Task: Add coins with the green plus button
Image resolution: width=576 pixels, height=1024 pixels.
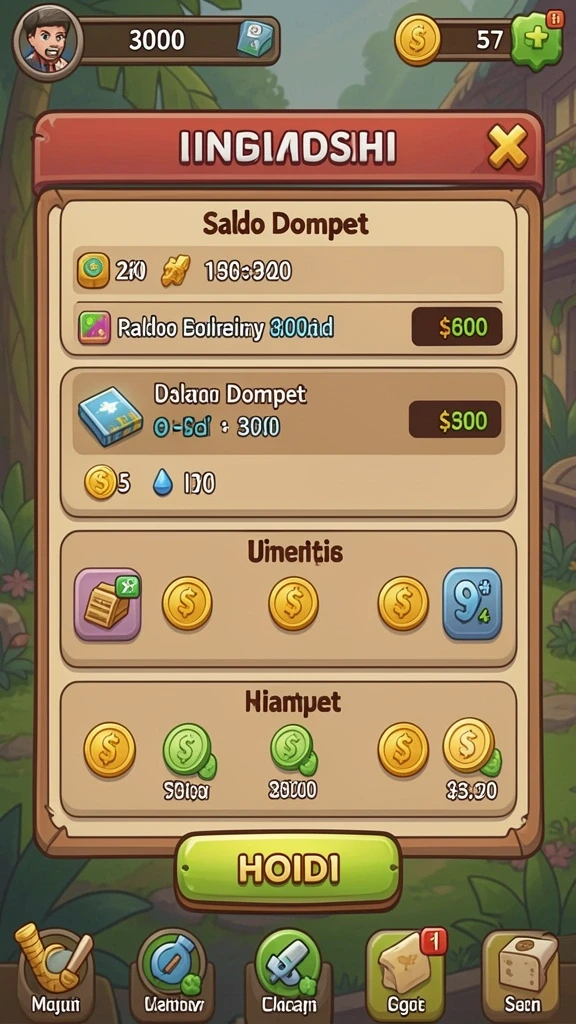Action: tap(537, 39)
